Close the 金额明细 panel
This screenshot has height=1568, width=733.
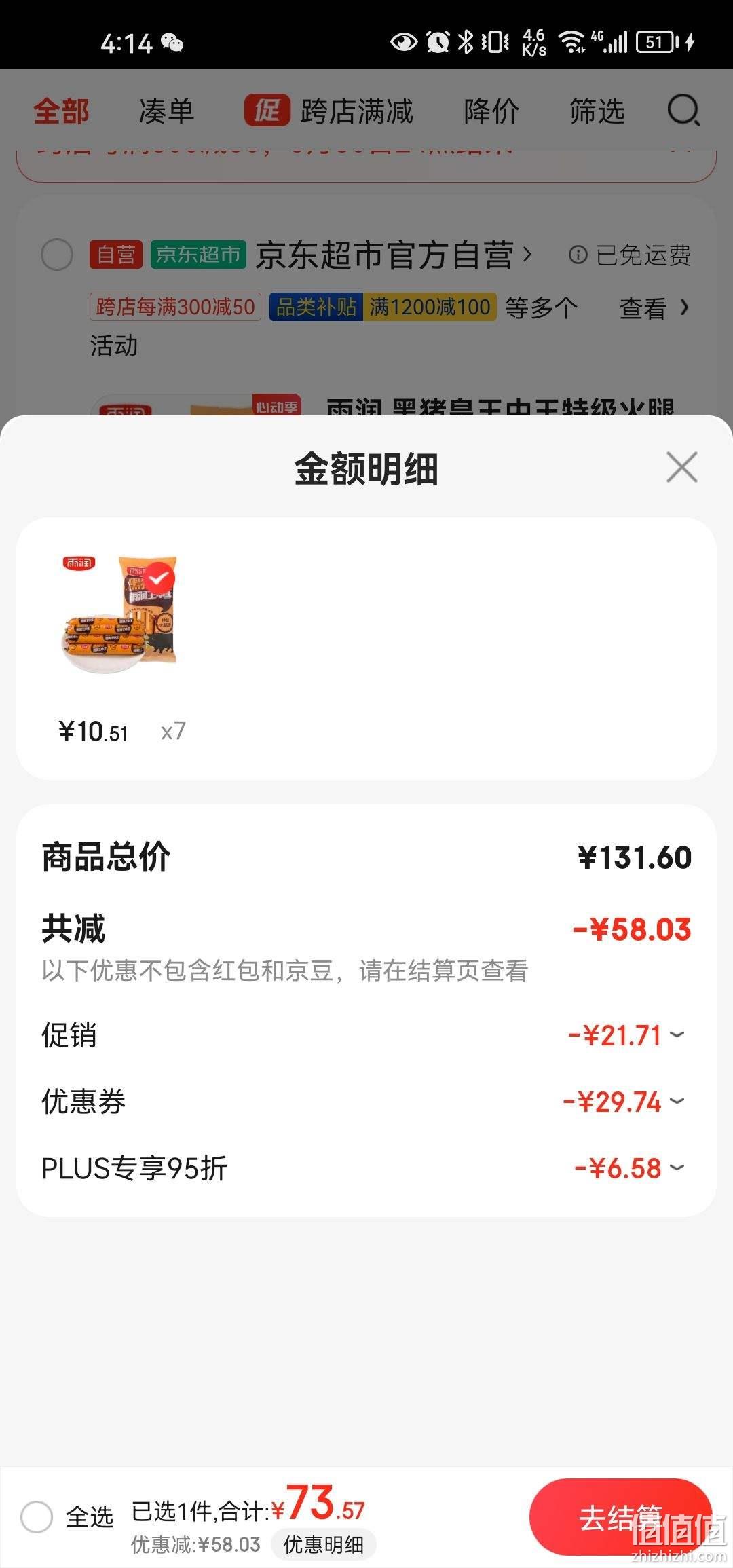tap(681, 468)
